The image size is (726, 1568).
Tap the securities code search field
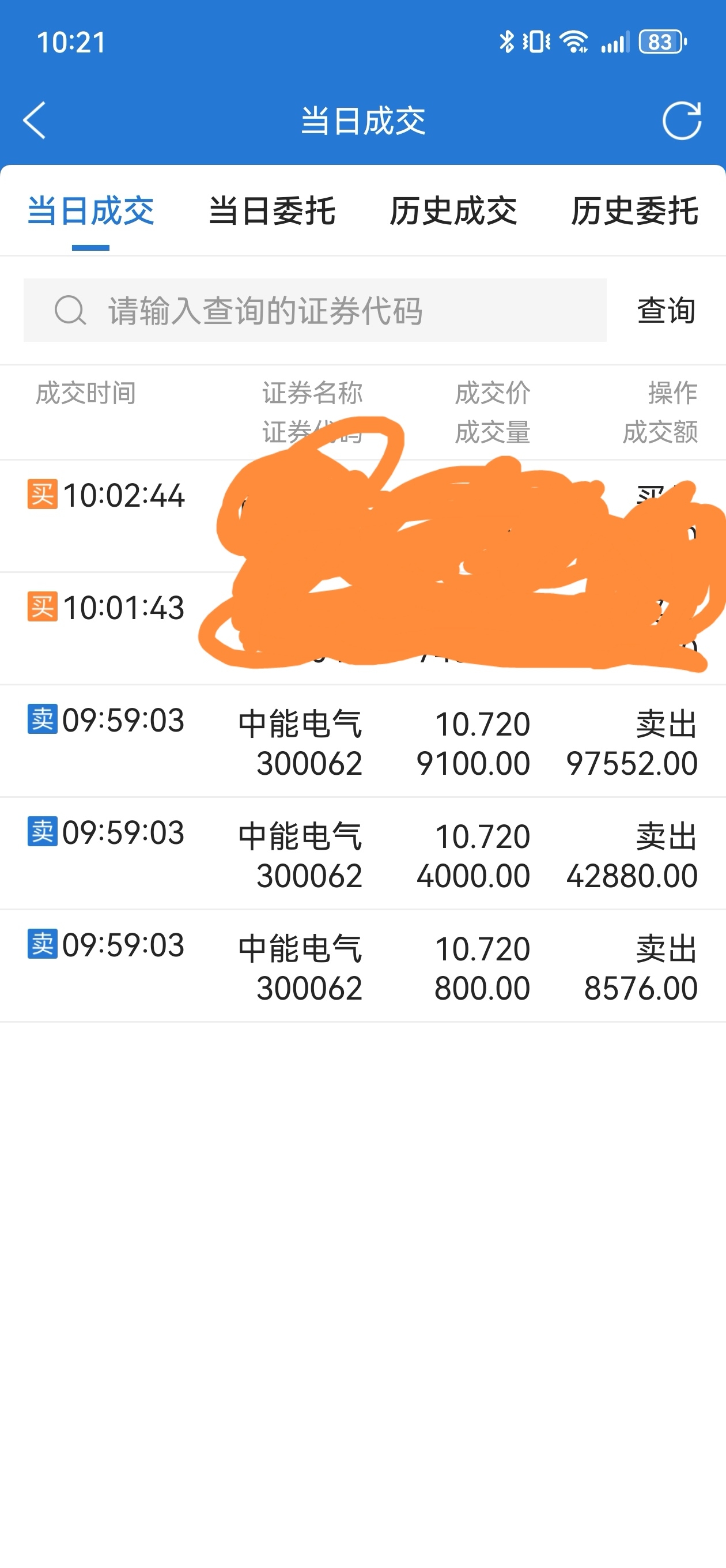pyautogui.click(x=315, y=311)
